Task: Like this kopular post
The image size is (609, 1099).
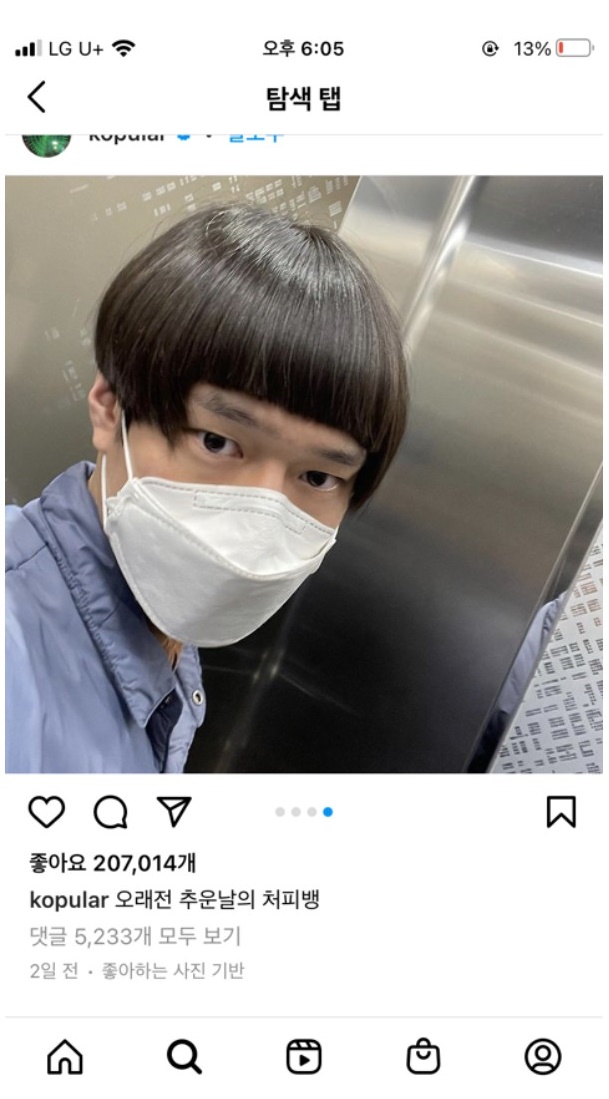Action: (46, 812)
